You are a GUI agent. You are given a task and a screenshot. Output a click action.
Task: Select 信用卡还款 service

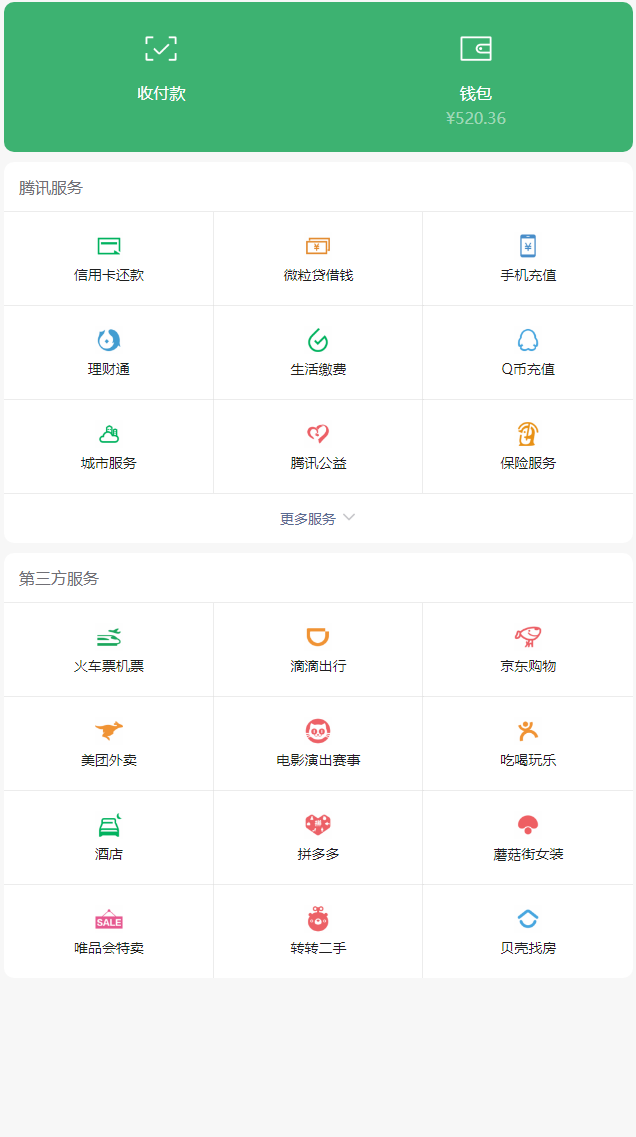(109, 259)
